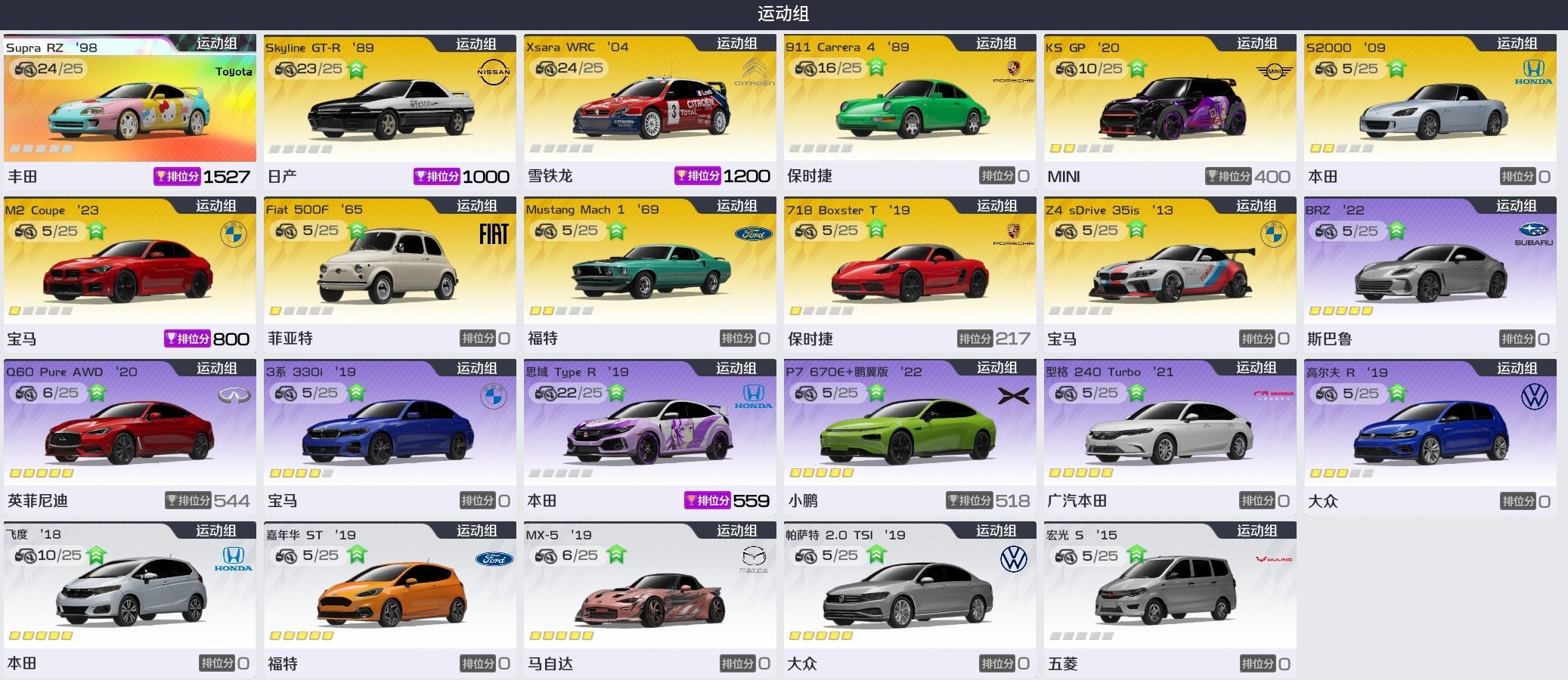Image resolution: width=1568 pixels, height=680 pixels.
Task: Open the Mustang Mach 1 '69 card
Action: (649, 272)
